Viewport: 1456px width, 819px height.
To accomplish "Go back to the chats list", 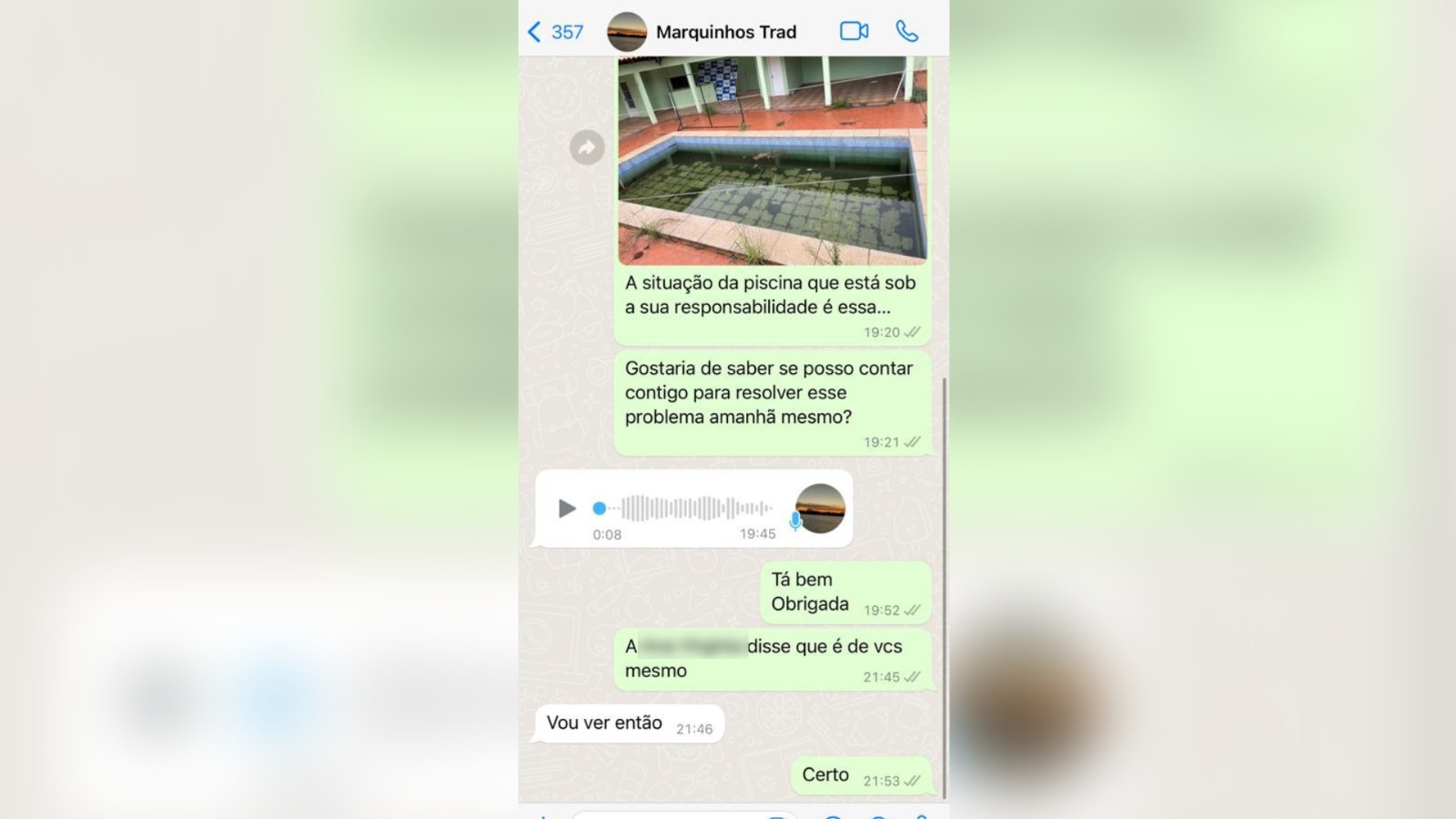I will click(553, 32).
